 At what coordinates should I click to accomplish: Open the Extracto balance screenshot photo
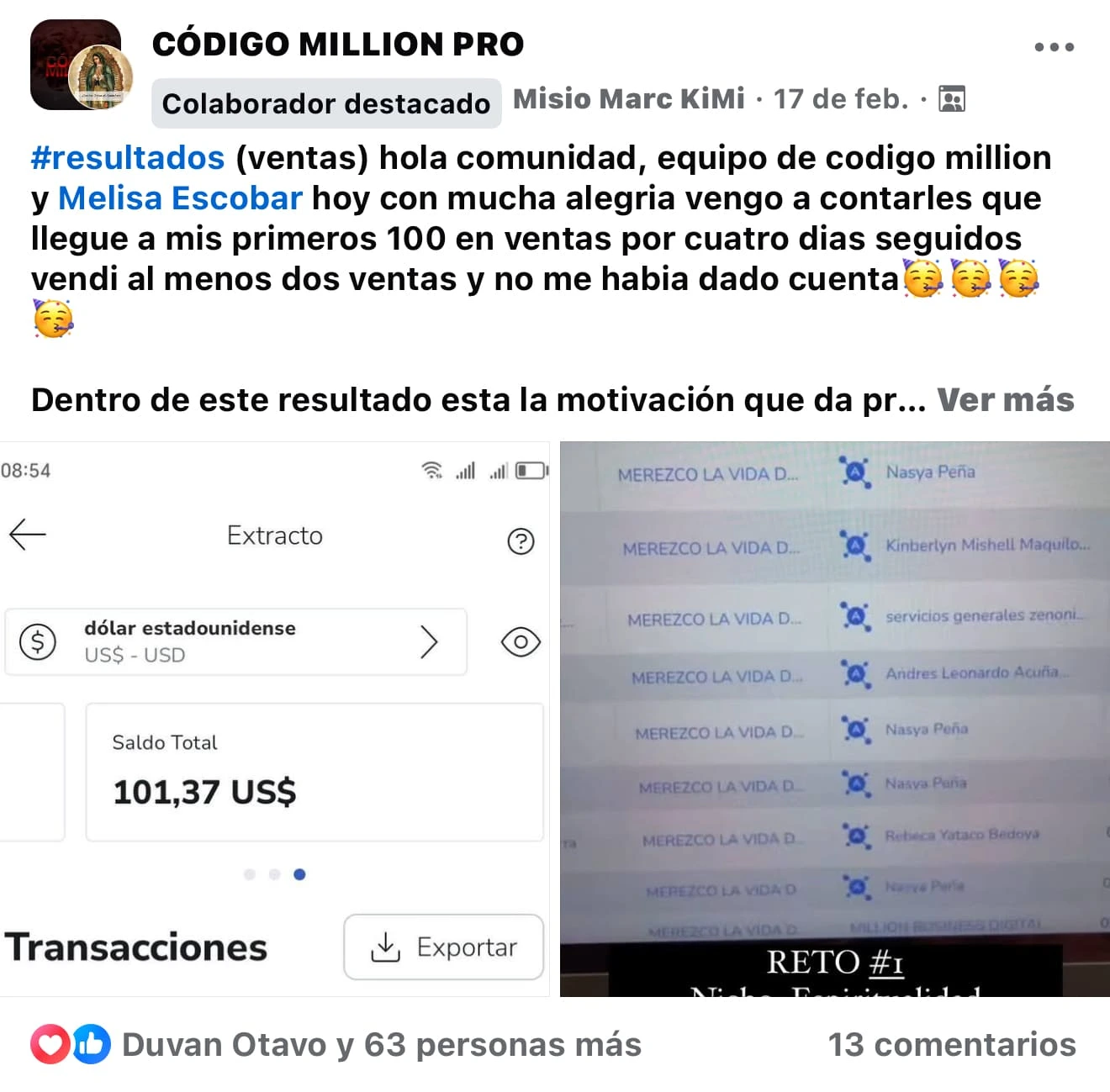tap(274, 719)
